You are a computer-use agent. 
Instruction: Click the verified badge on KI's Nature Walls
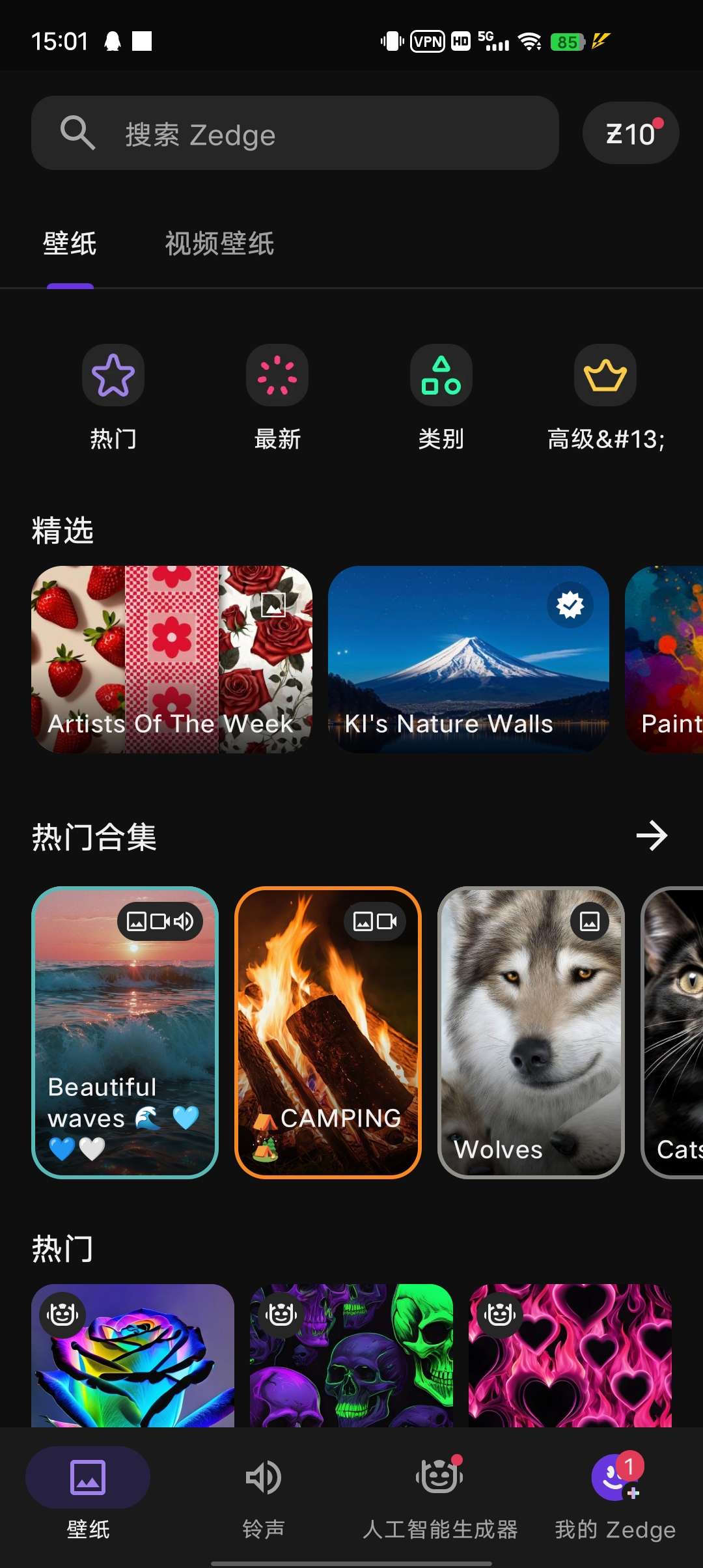click(x=570, y=605)
